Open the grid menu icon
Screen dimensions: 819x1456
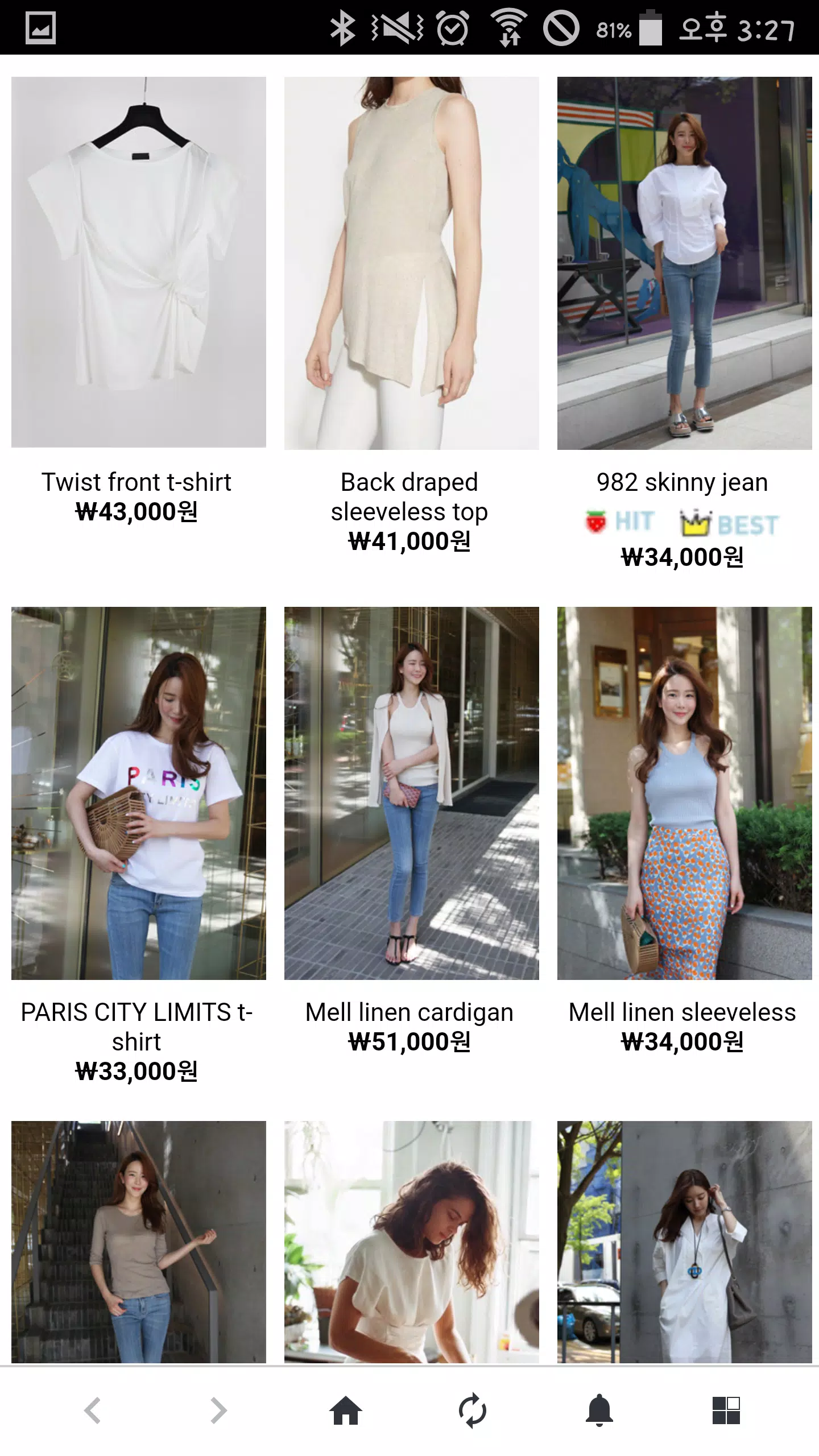(726, 1411)
